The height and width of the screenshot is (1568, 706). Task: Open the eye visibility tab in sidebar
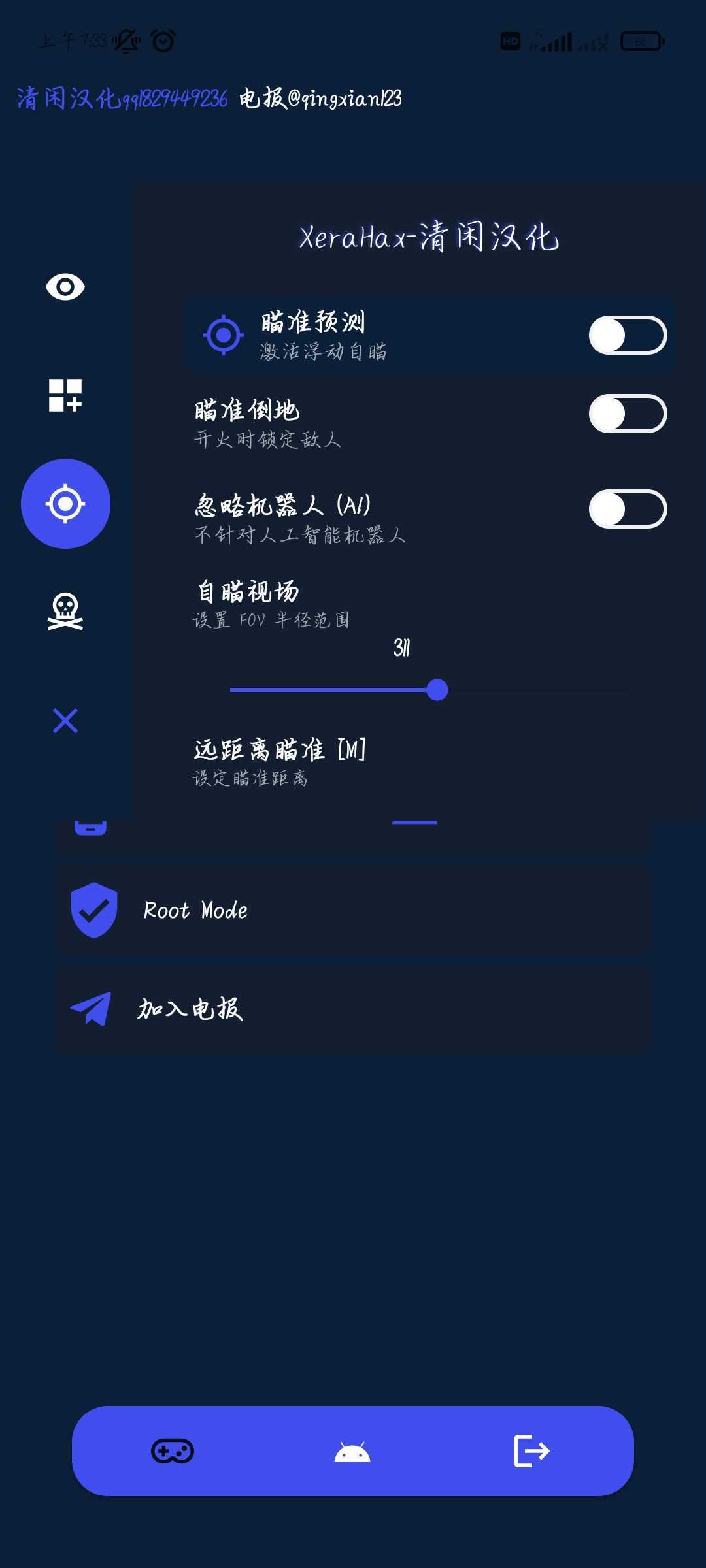65,287
